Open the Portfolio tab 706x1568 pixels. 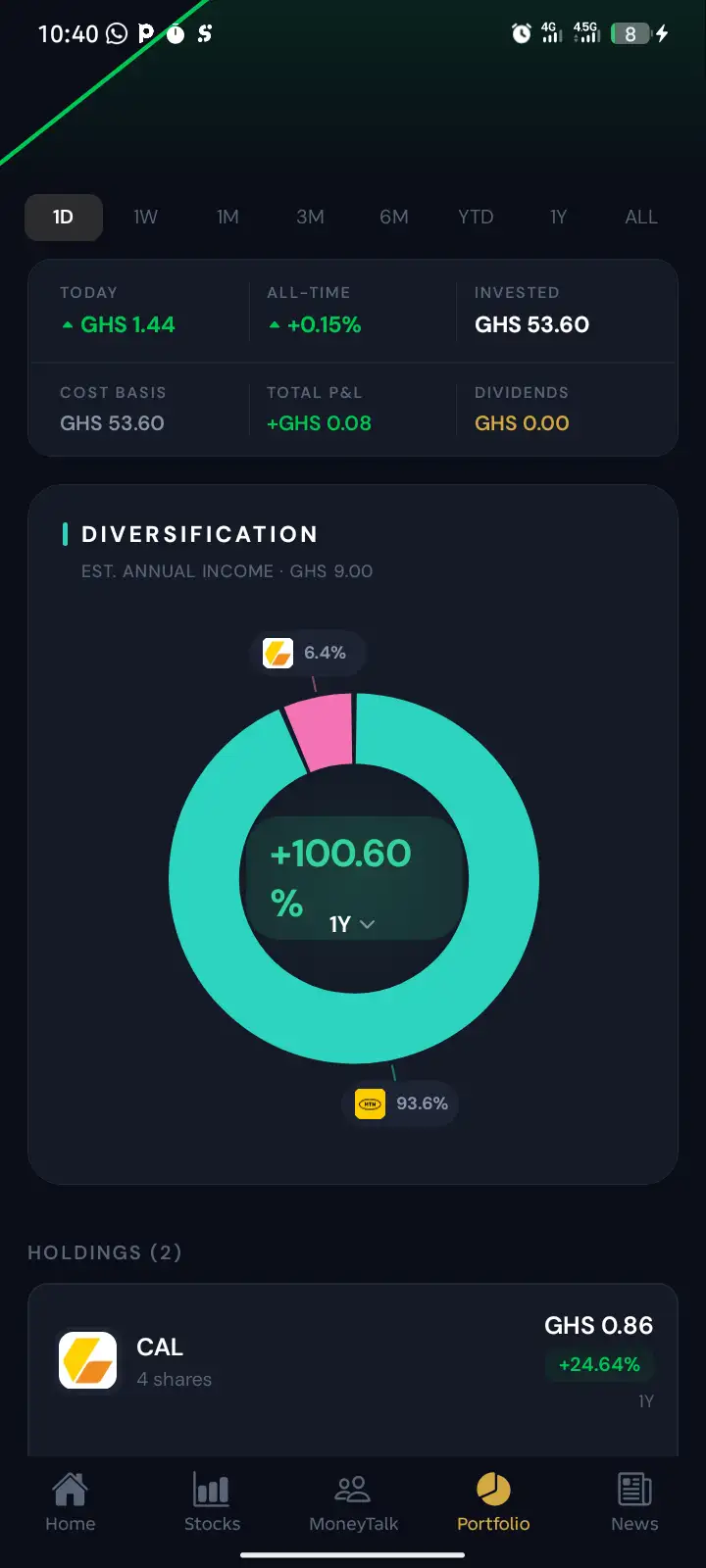[x=493, y=1502]
